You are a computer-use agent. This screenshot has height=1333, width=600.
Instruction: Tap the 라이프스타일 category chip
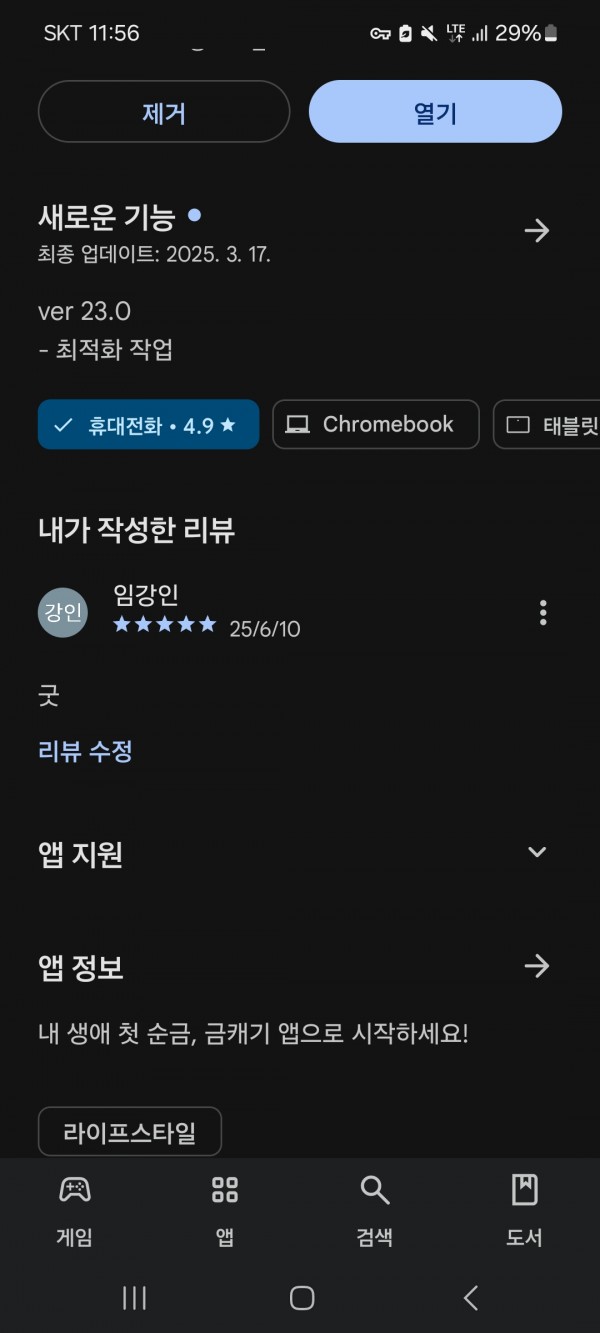point(130,1132)
